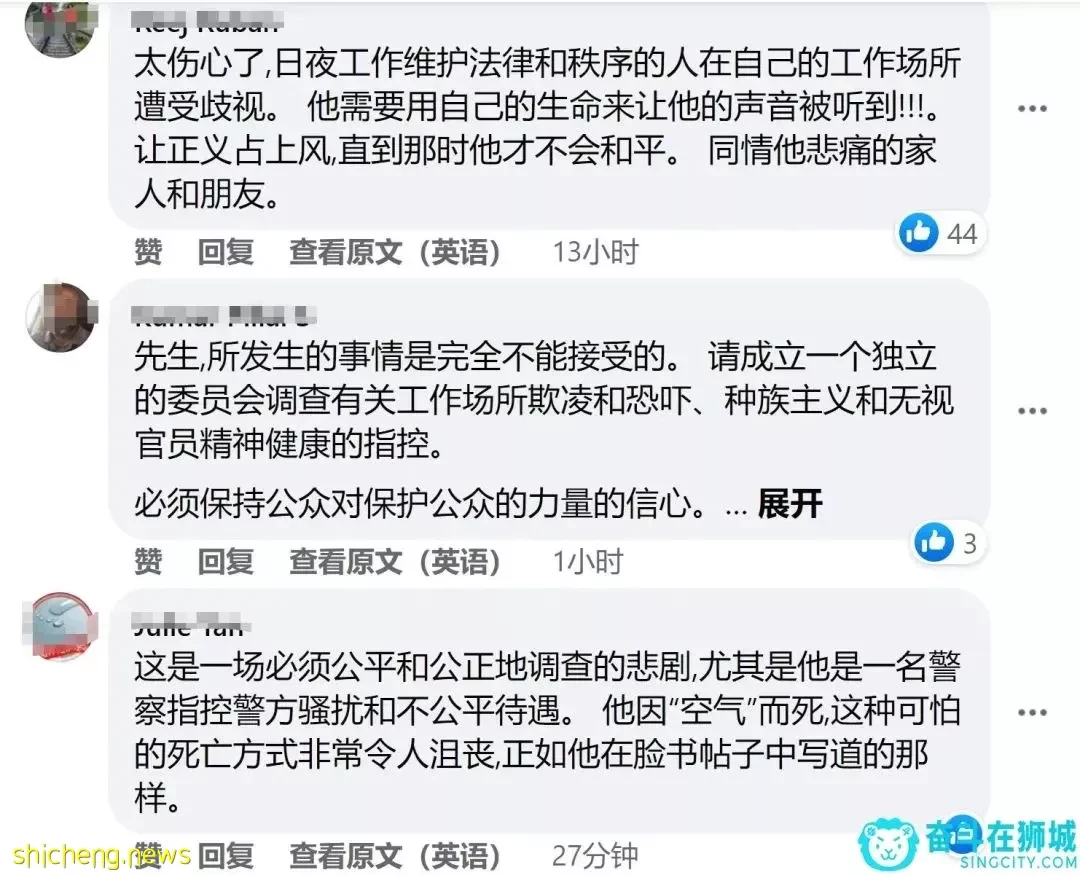Reply to the comment posted 1小时 ago
This screenshot has width=1080, height=875.
[x=225, y=562]
